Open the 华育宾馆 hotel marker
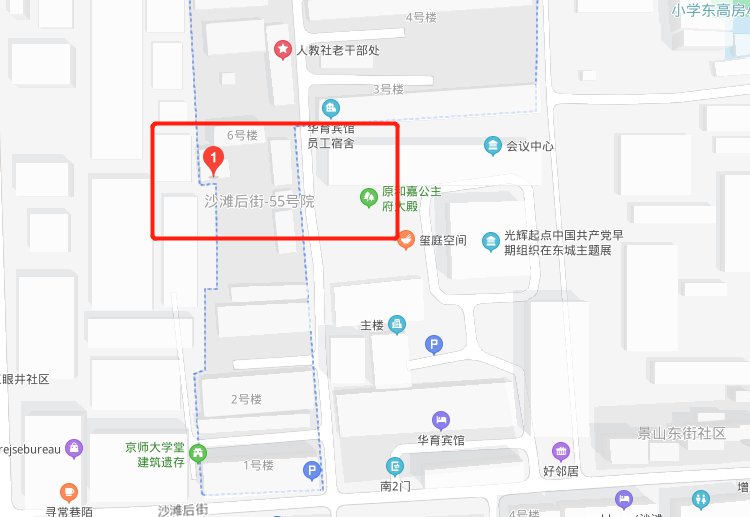The image size is (750, 517). [440, 420]
